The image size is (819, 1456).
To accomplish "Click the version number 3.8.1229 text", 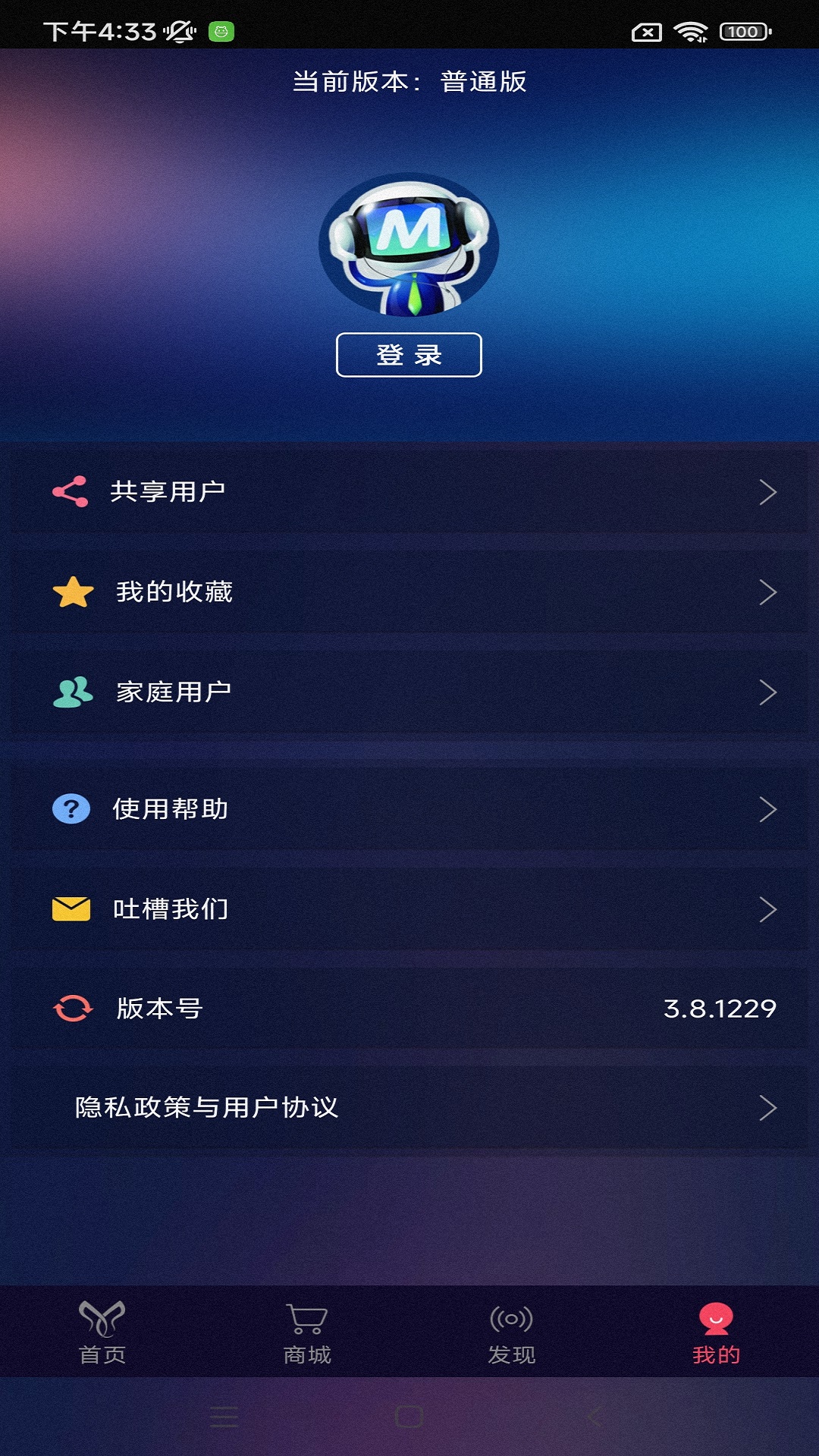I will [719, 1009].
